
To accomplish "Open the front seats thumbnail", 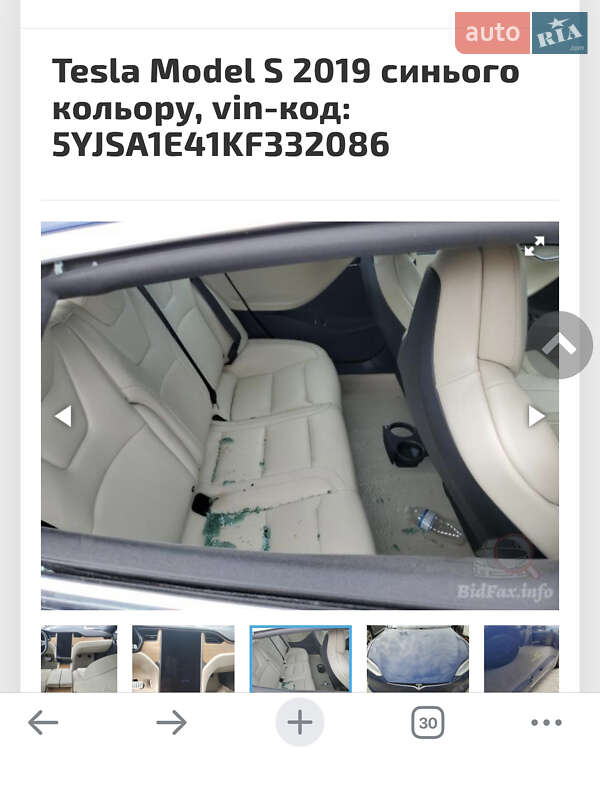I will [79, 658].
